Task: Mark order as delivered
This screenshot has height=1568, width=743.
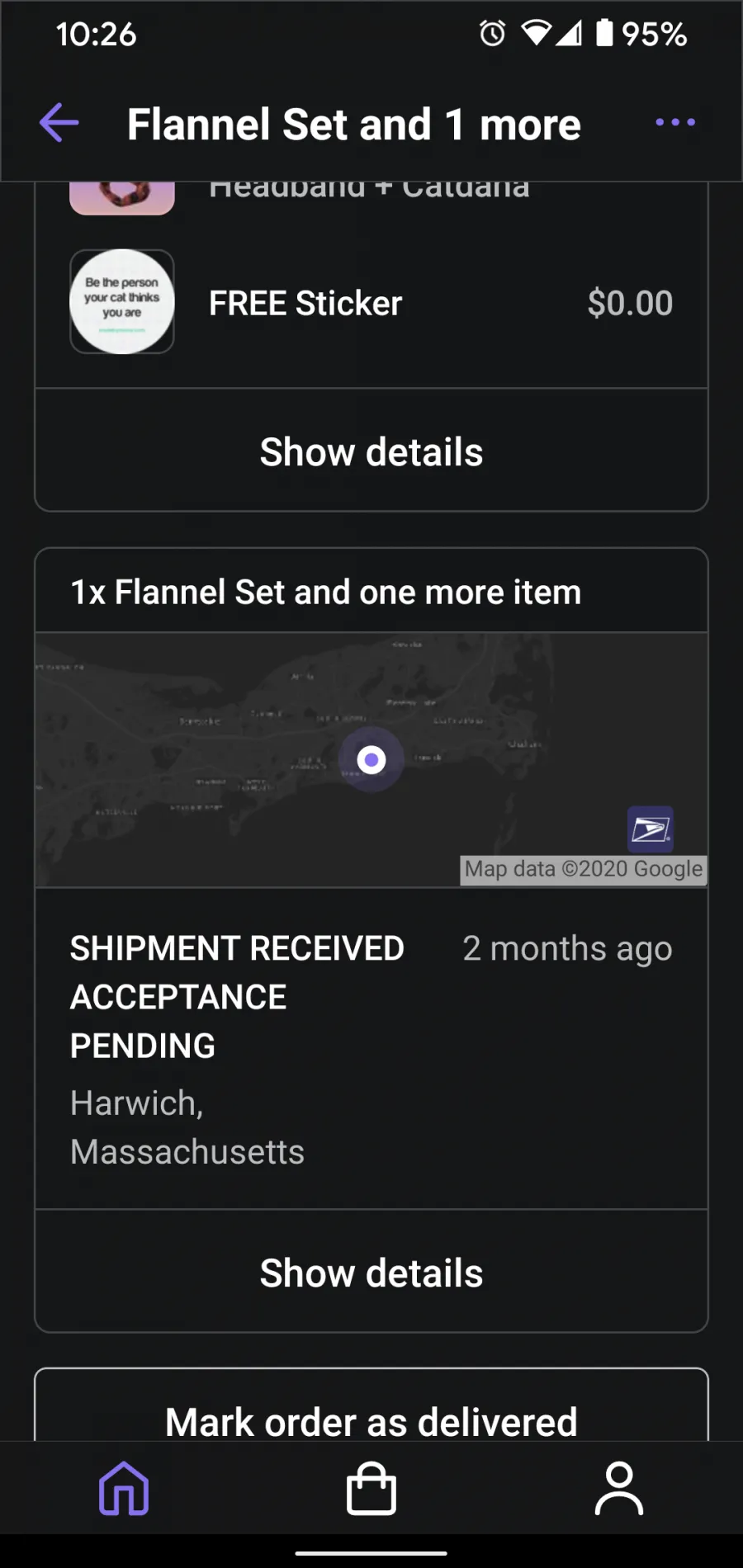Action: point(371,1413)
